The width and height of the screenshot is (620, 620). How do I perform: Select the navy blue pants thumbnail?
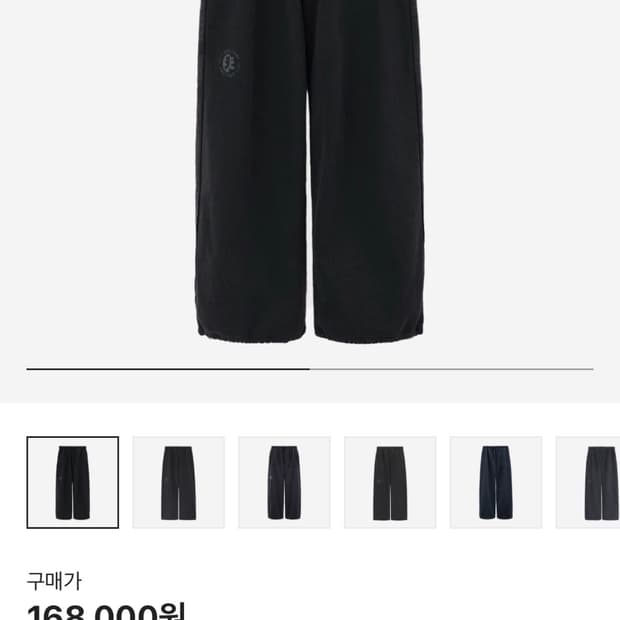click(496, 482)
